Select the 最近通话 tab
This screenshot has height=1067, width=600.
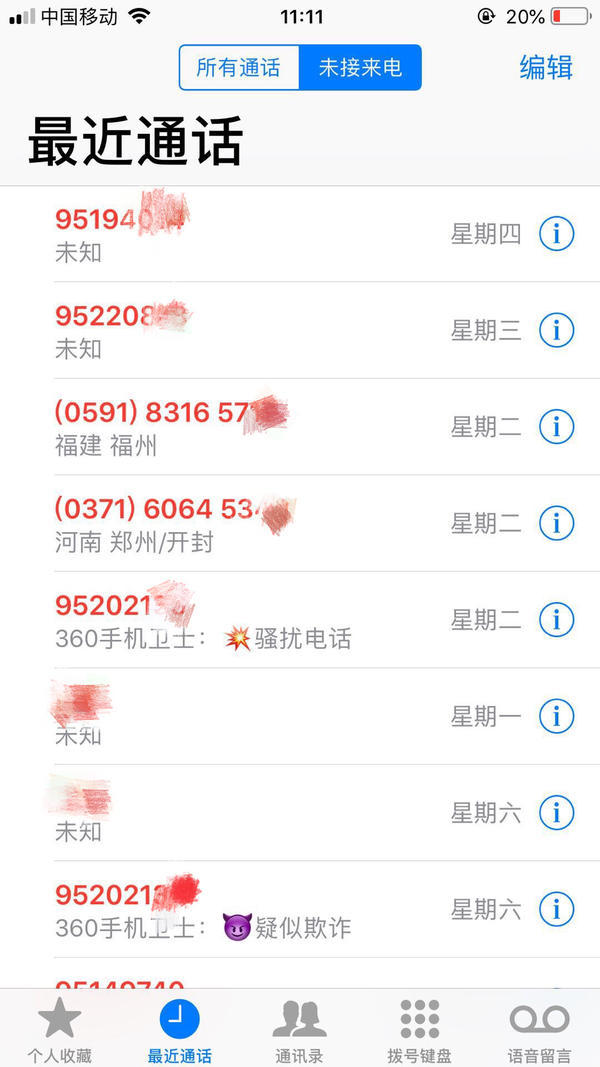[x=180, y=1030]
